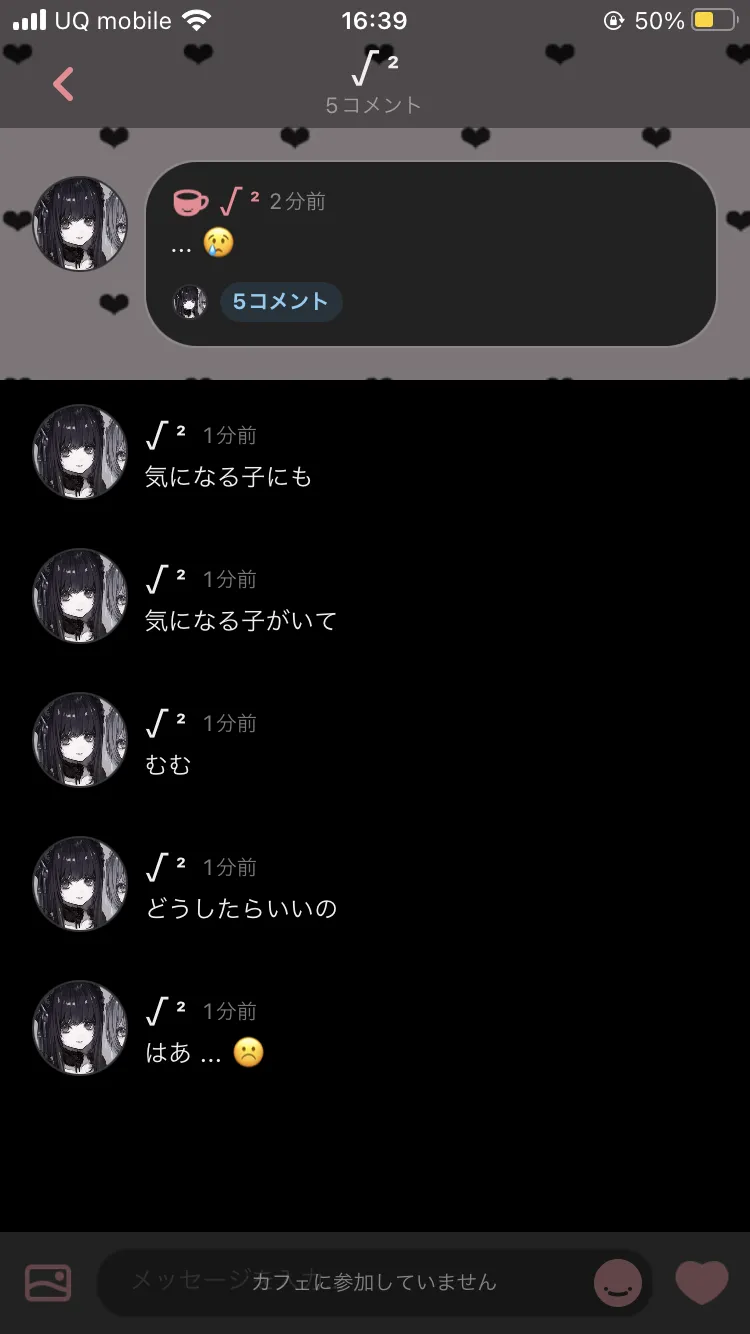The height and width of the screenshot is (1334, 750).
Task: Tap the message input field
Action: coord(340,1281)
